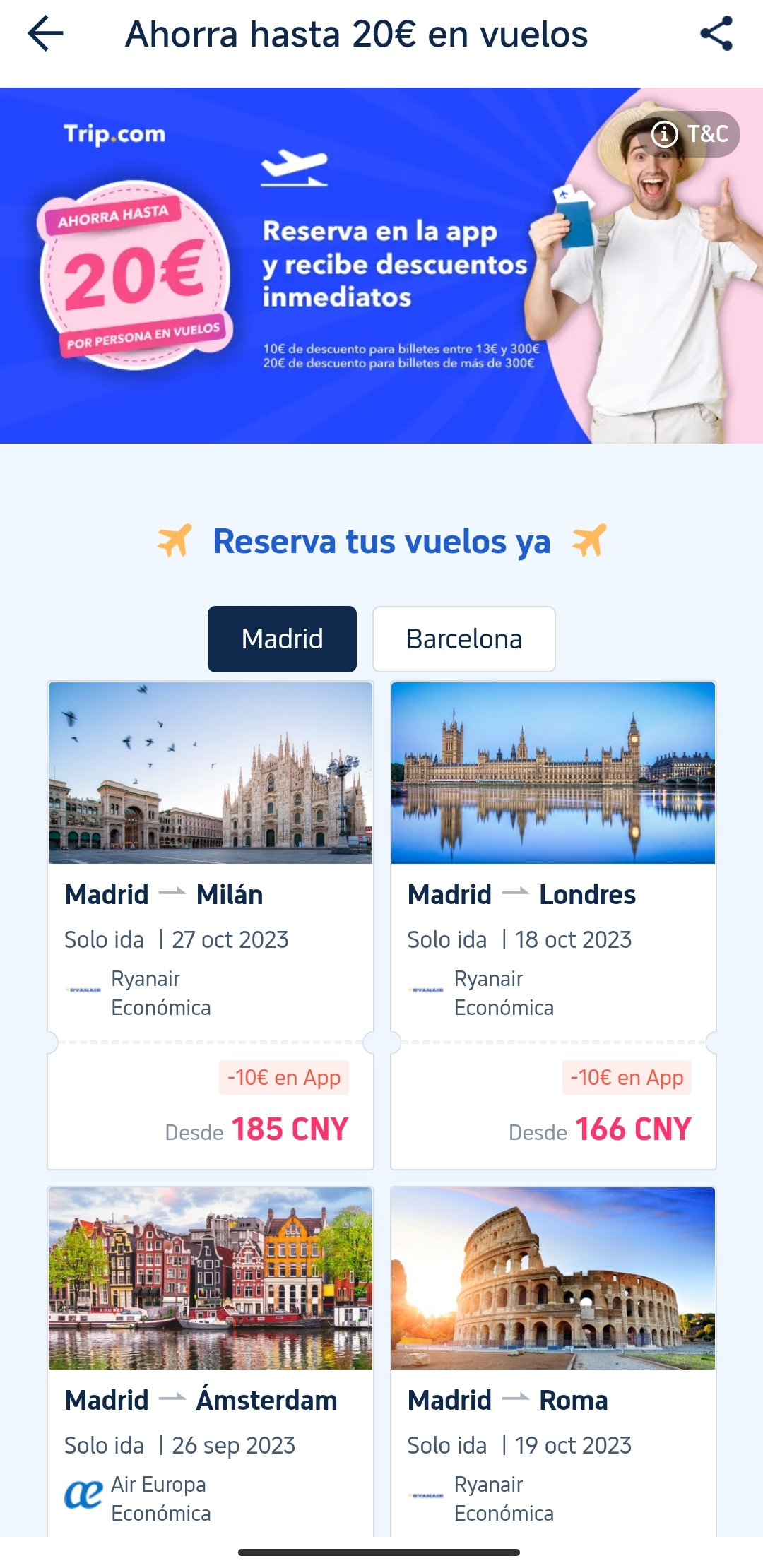Open the T&C info button
The height and width of the screenshot is (1568, 763).
(x=690, y=133)
